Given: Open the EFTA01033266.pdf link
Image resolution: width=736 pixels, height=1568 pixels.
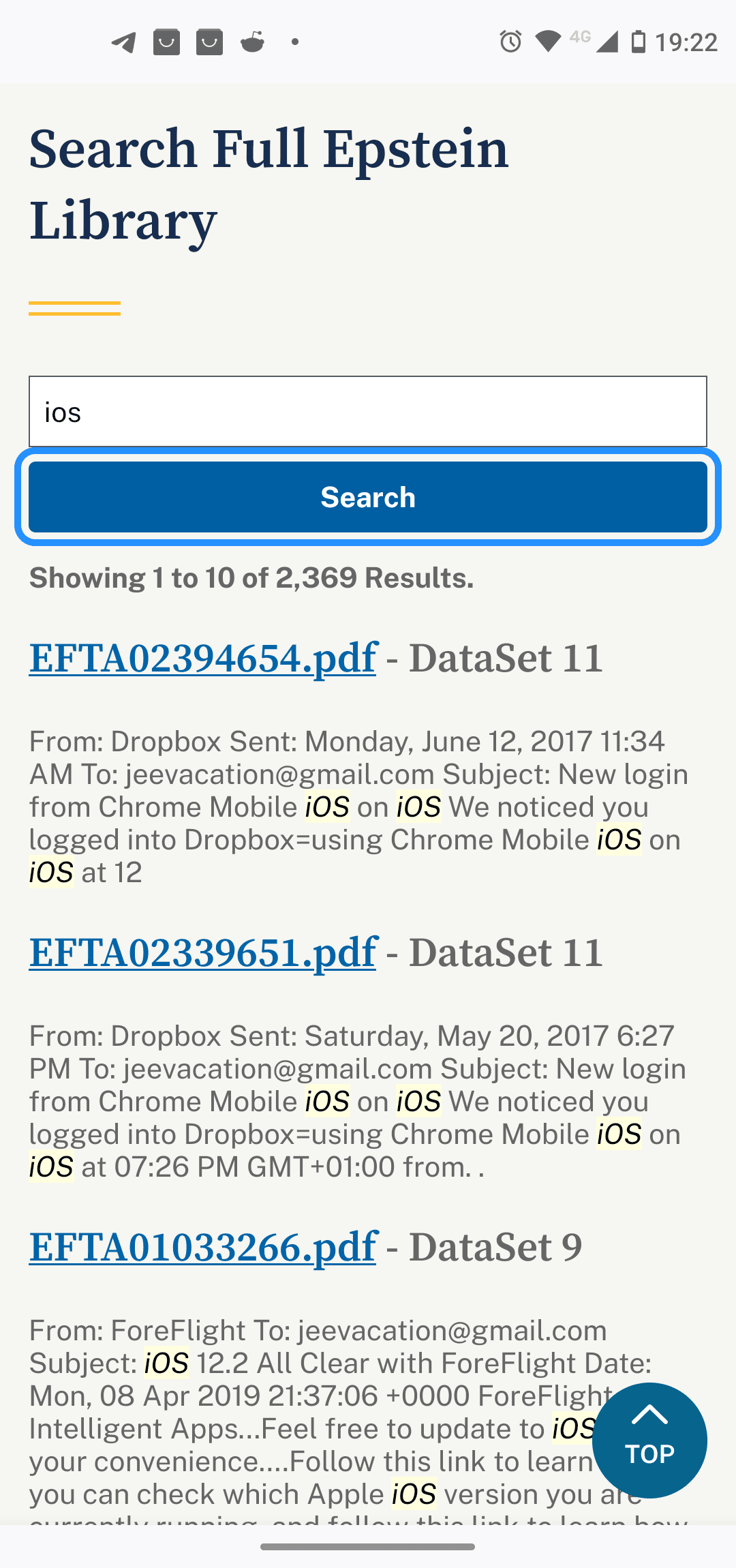Looking at the screenshot, I should point(202,1248).
